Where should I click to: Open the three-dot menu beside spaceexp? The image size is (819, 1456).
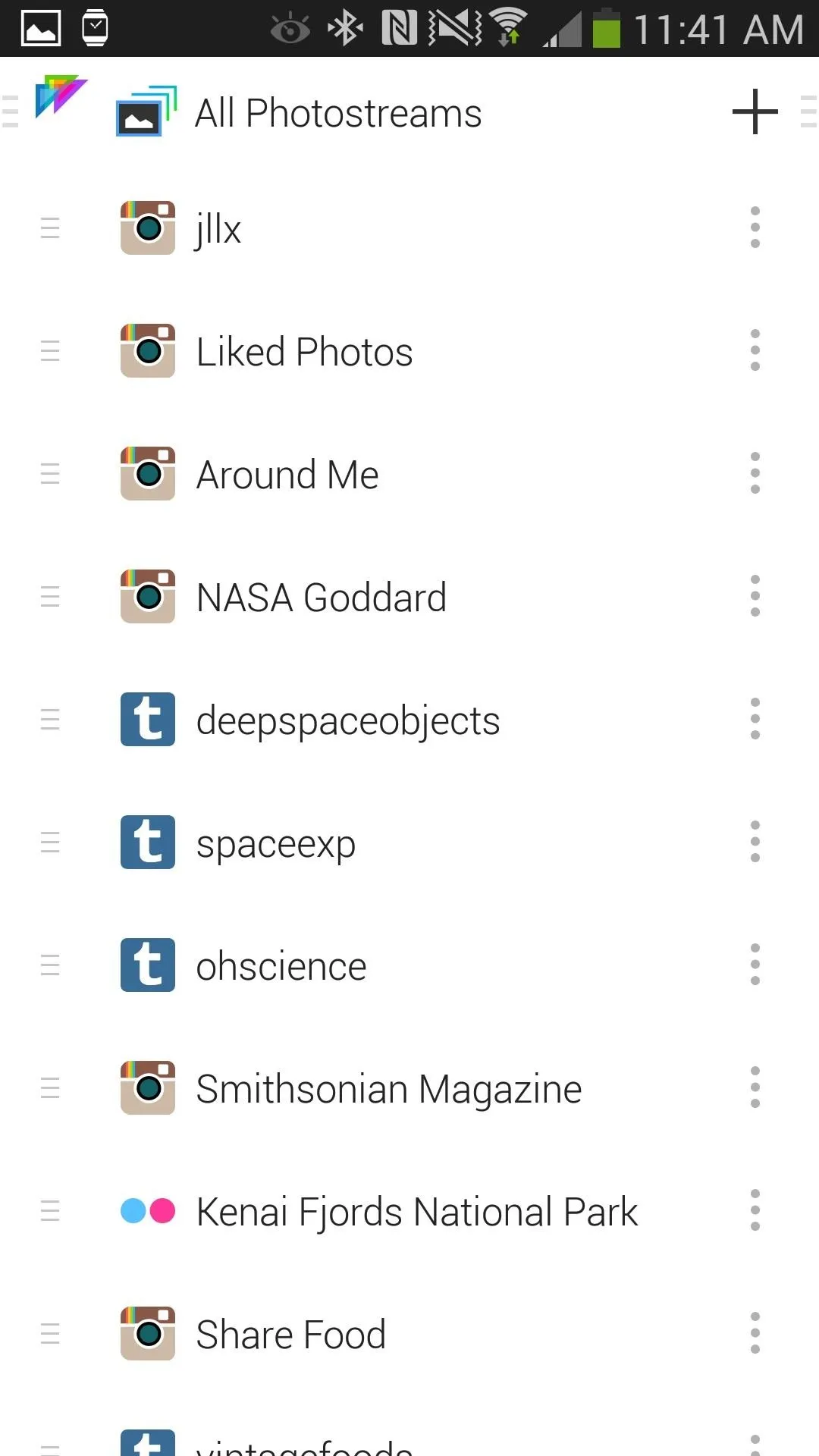click(x=755, y=842)
